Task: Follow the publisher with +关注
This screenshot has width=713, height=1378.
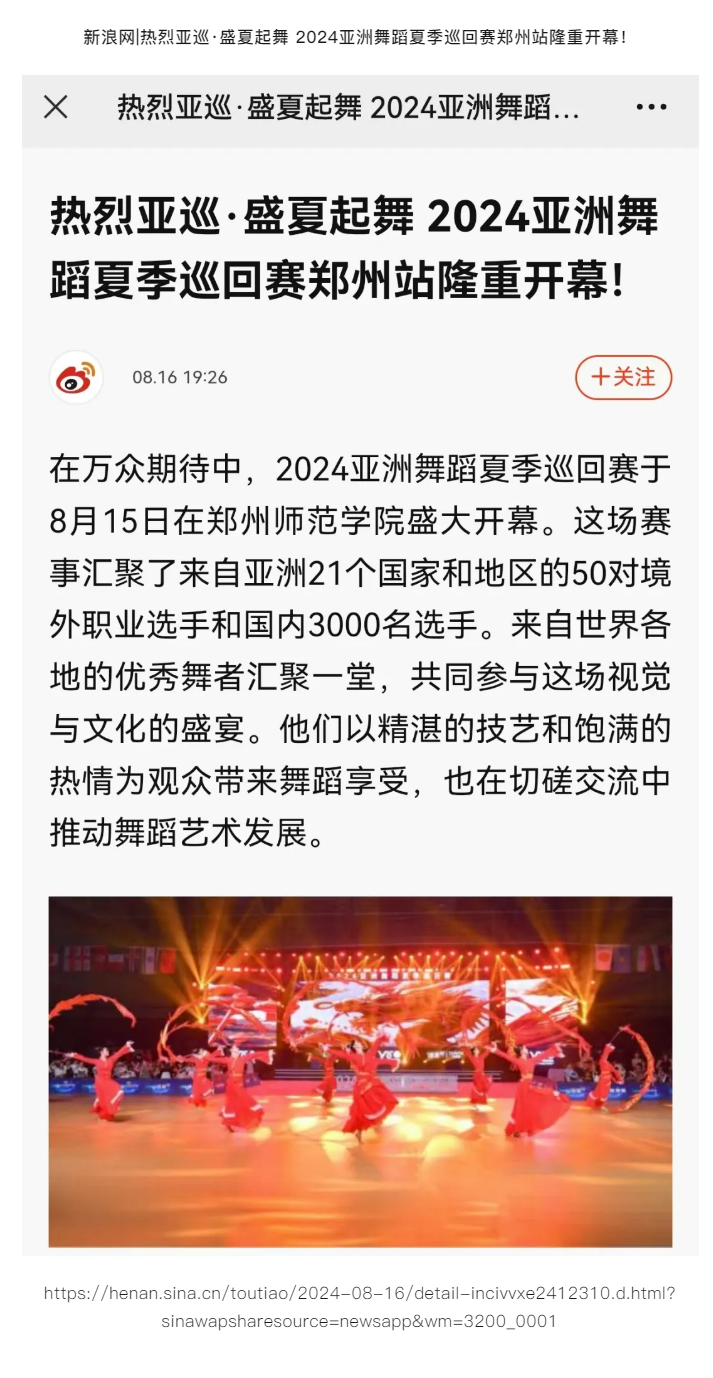Action: [x=623, y=377]
